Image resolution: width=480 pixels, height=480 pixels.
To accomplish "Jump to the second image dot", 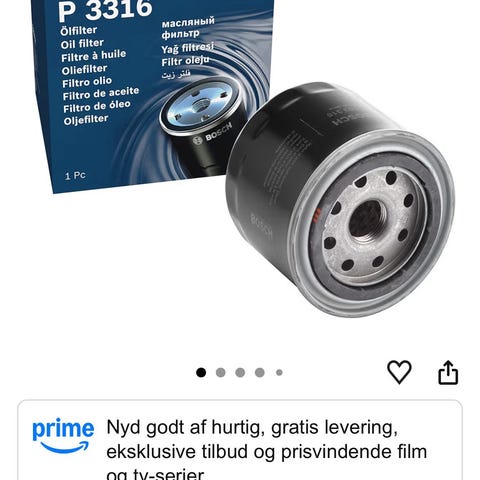I will [x=221, y=372].
